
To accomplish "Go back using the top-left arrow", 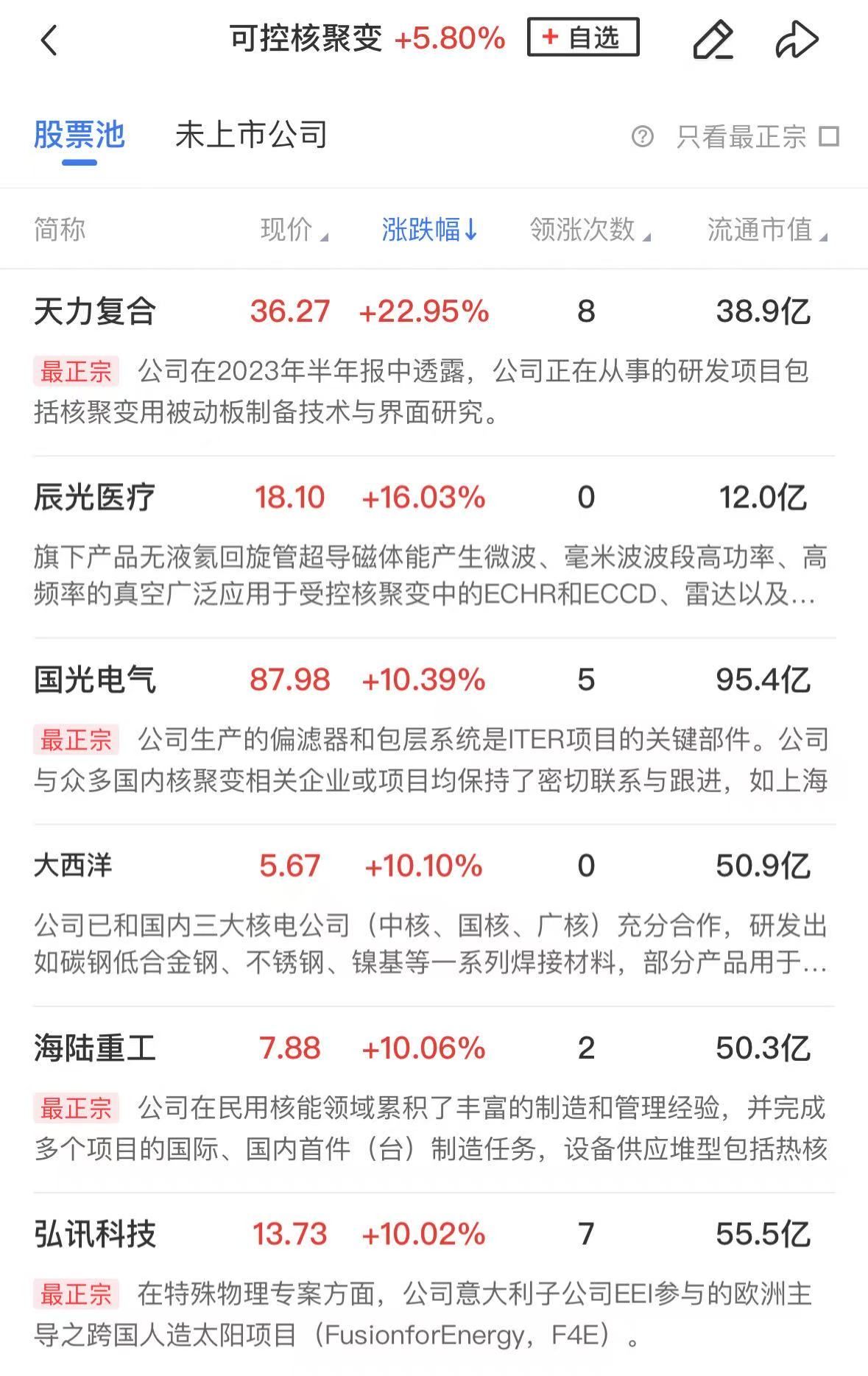I will coord(49,40).
